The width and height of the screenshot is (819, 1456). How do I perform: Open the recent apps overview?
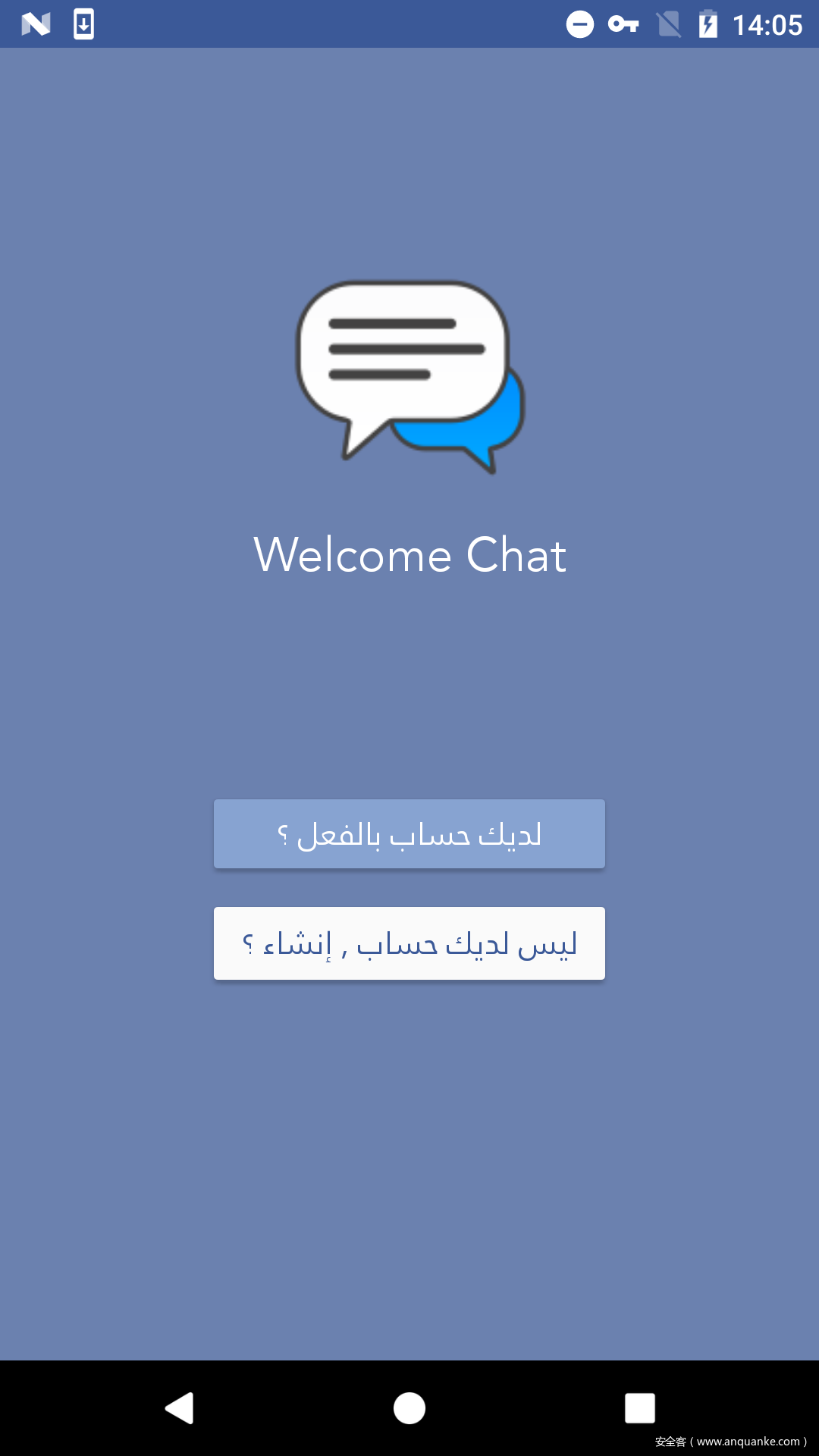point(639,1408)
